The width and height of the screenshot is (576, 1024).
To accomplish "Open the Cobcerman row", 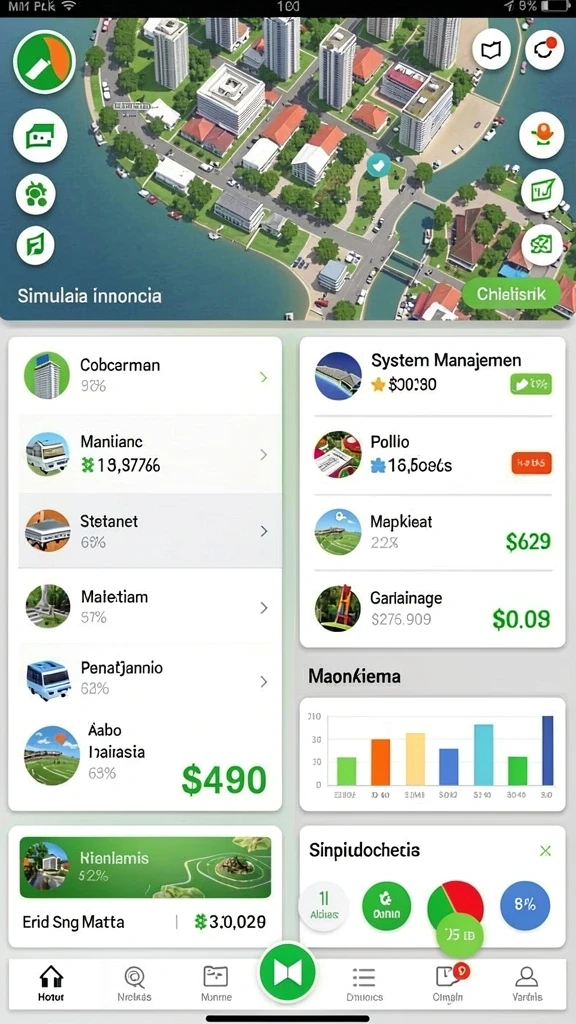I will 145,376.
